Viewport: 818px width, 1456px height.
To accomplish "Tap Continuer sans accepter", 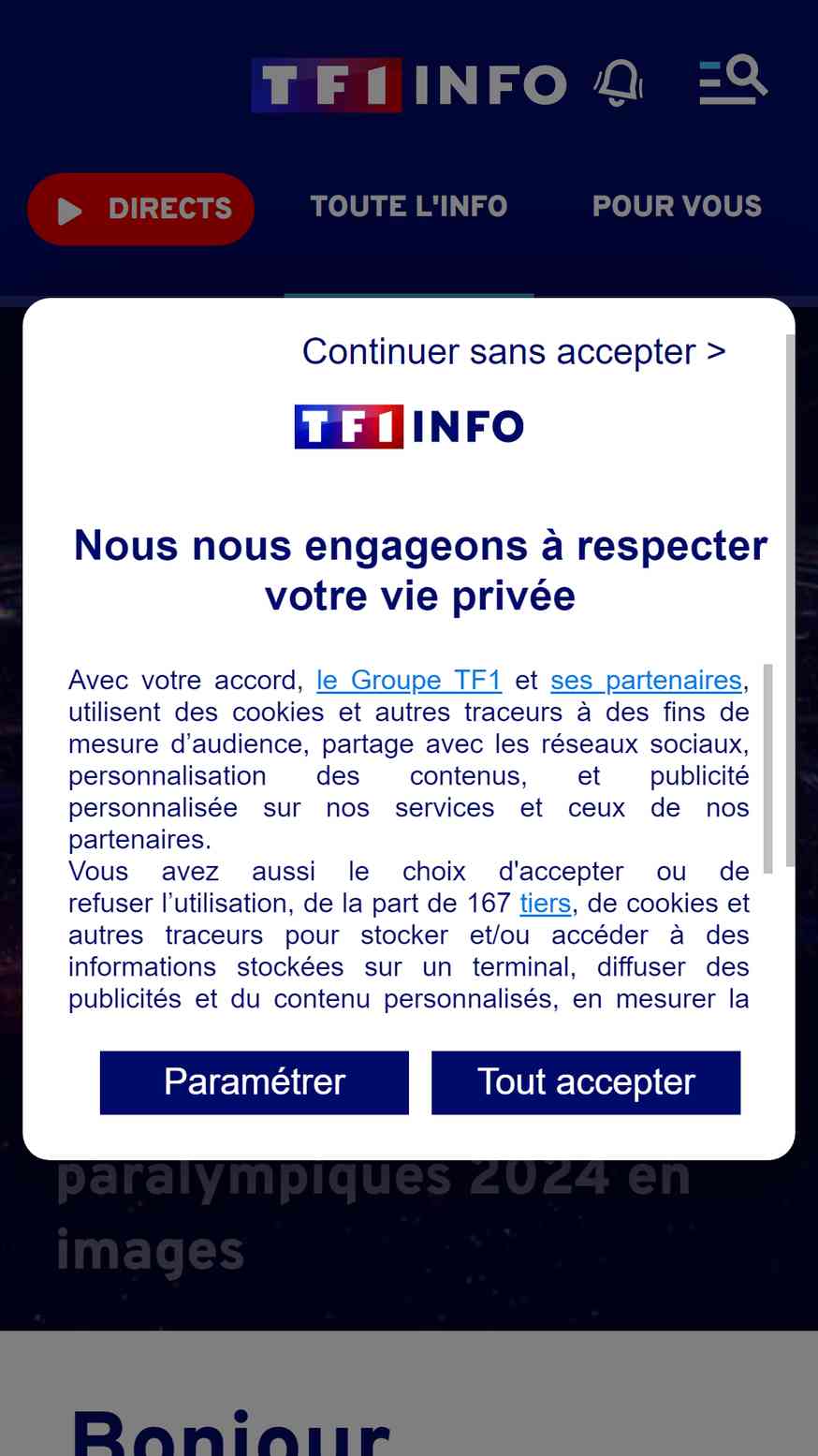I will pos(514,352).
